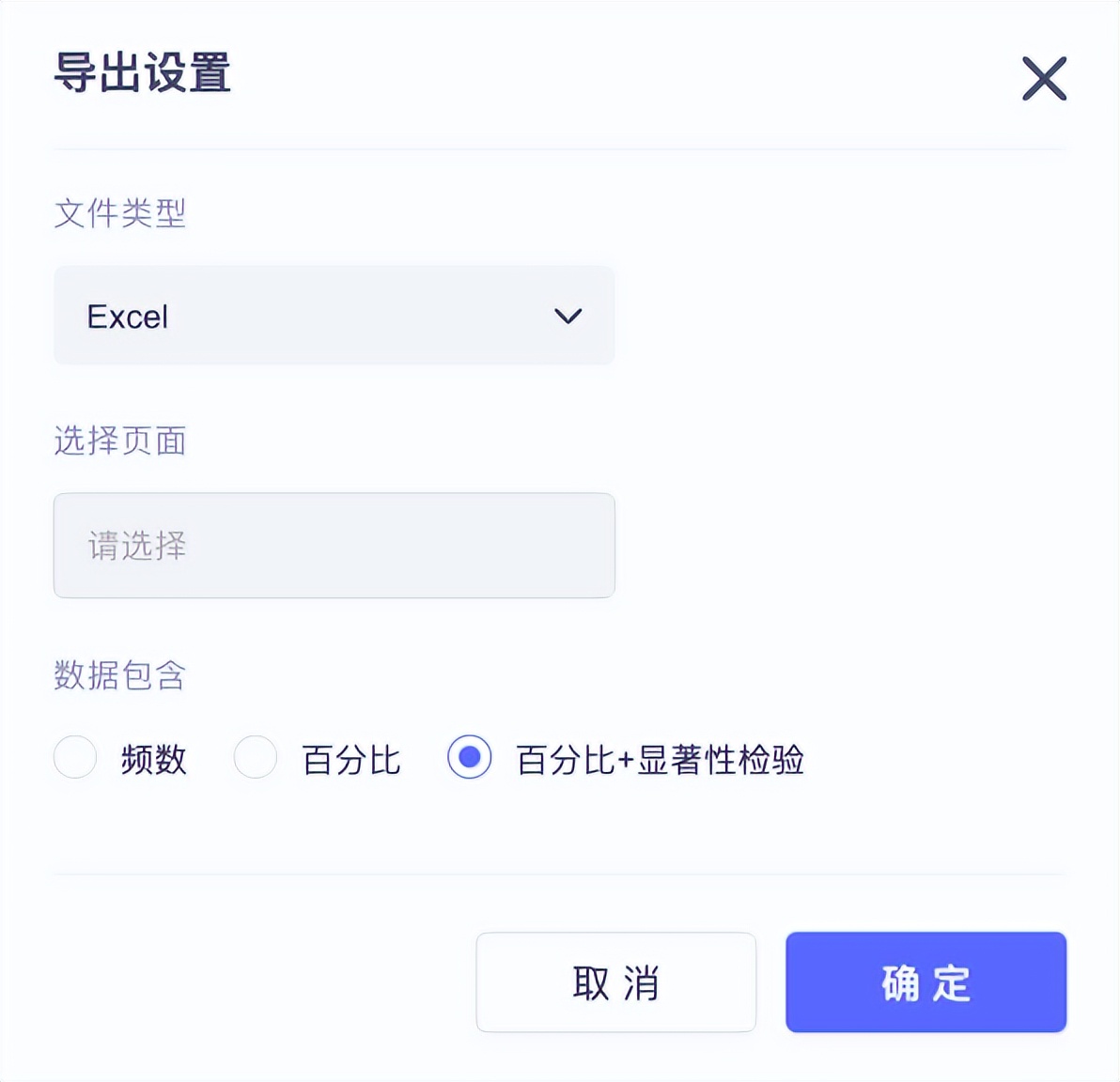
Task: Open the 选择页面 selector field
Action: (334, 546)
